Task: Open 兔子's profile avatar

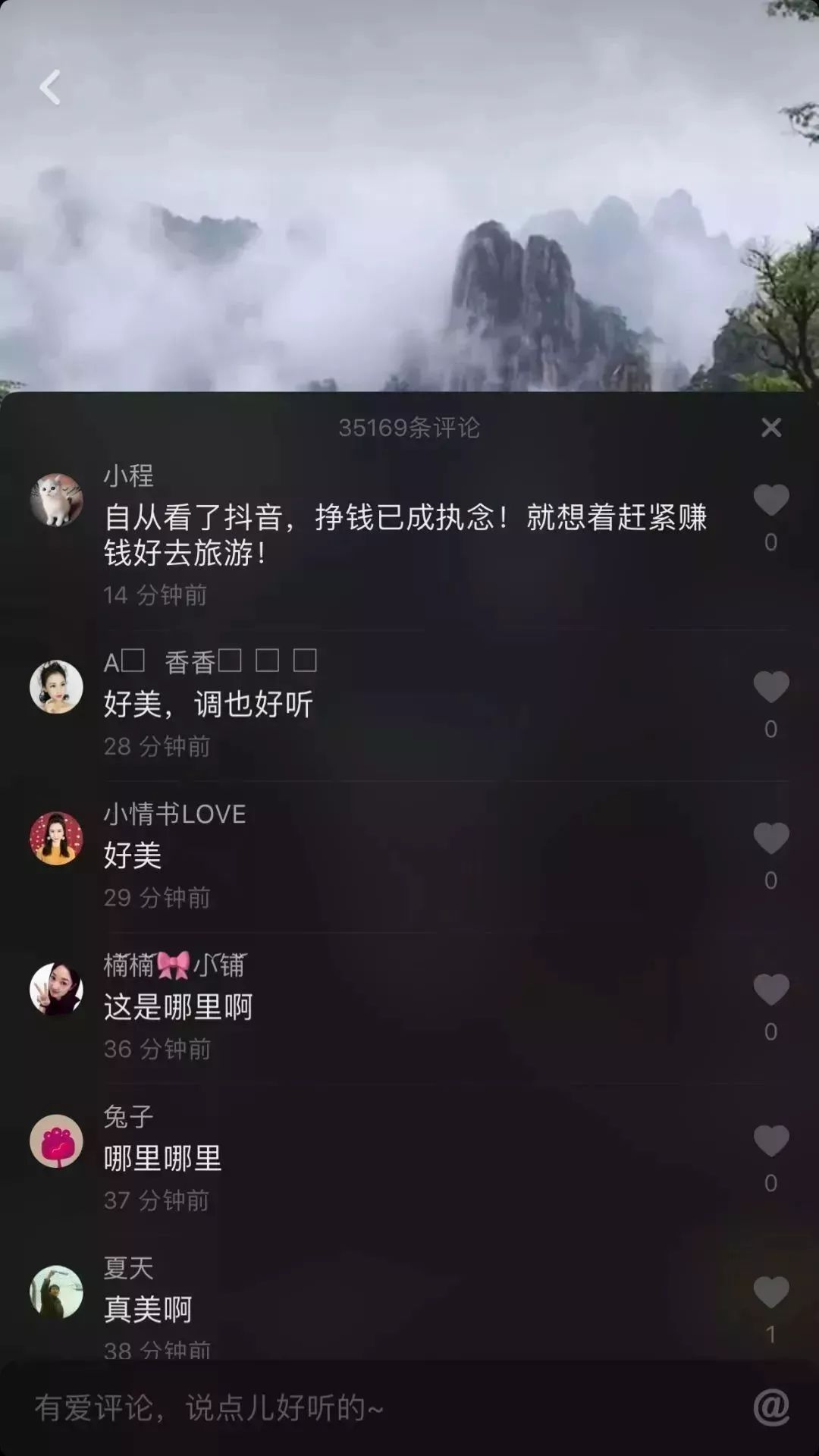Action: tap(56, 1141)
